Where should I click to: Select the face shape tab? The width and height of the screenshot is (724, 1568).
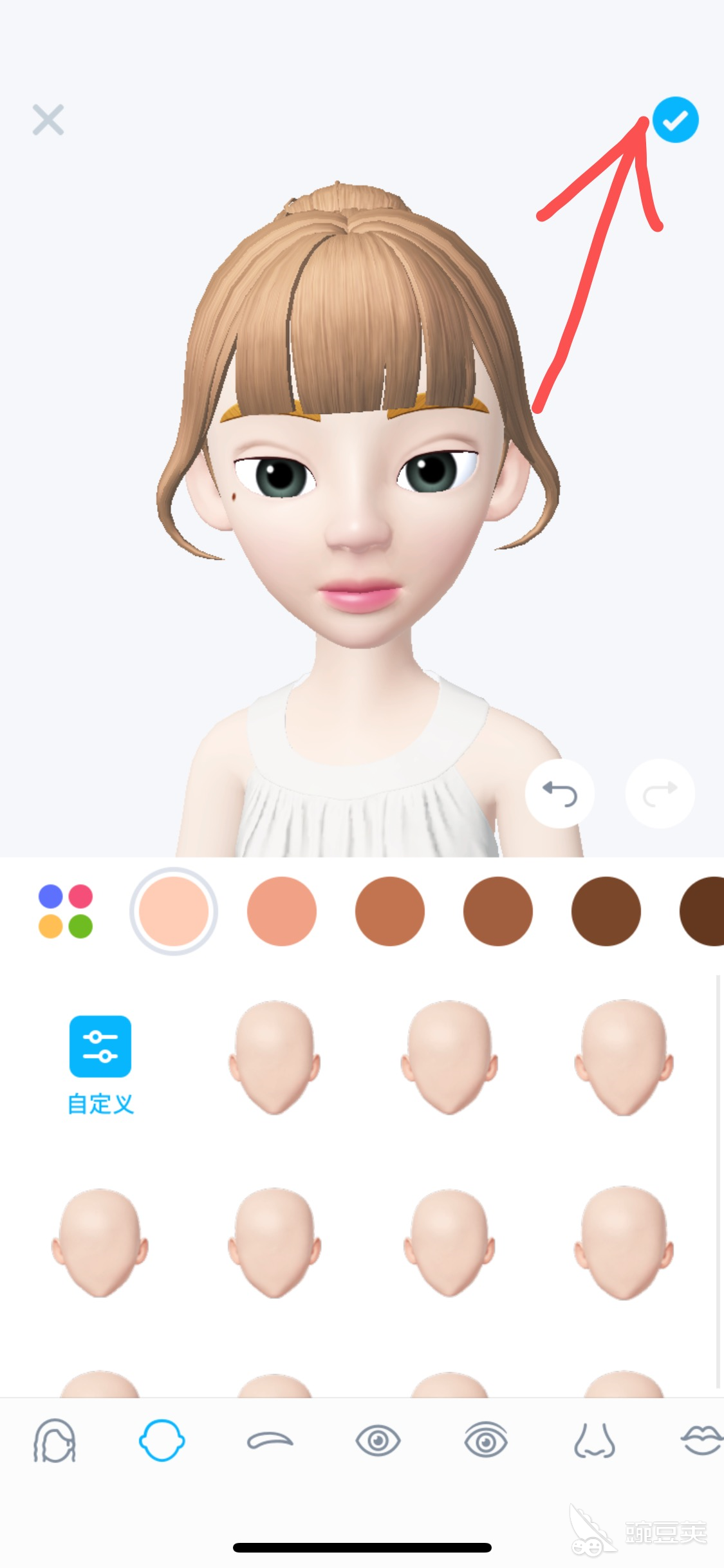(162, 1441)
